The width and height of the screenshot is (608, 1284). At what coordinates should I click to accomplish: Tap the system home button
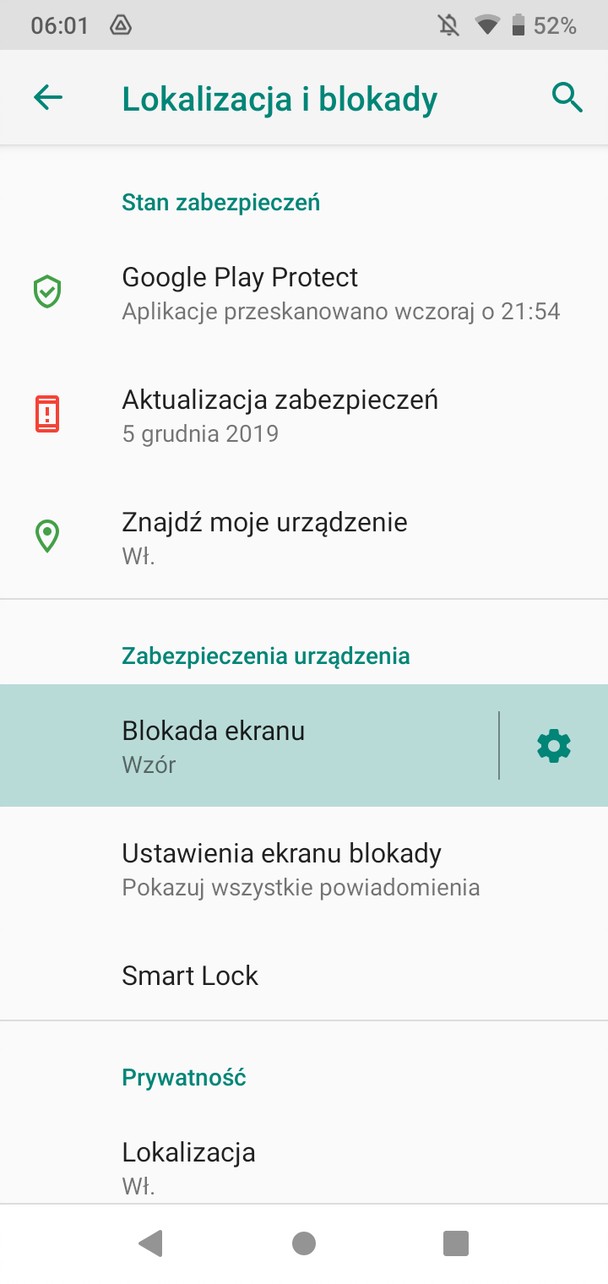[x=304, y=1243]
